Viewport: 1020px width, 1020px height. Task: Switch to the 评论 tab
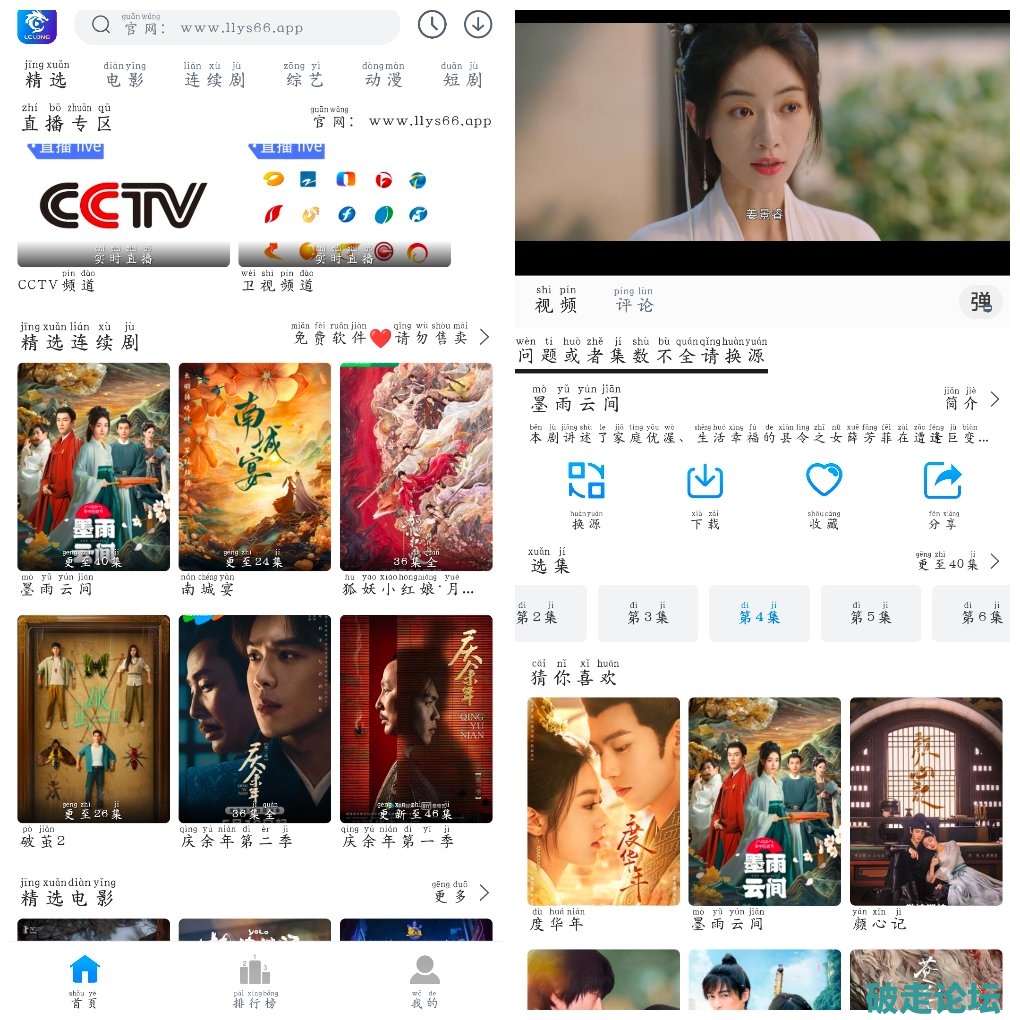click(634, 300)
